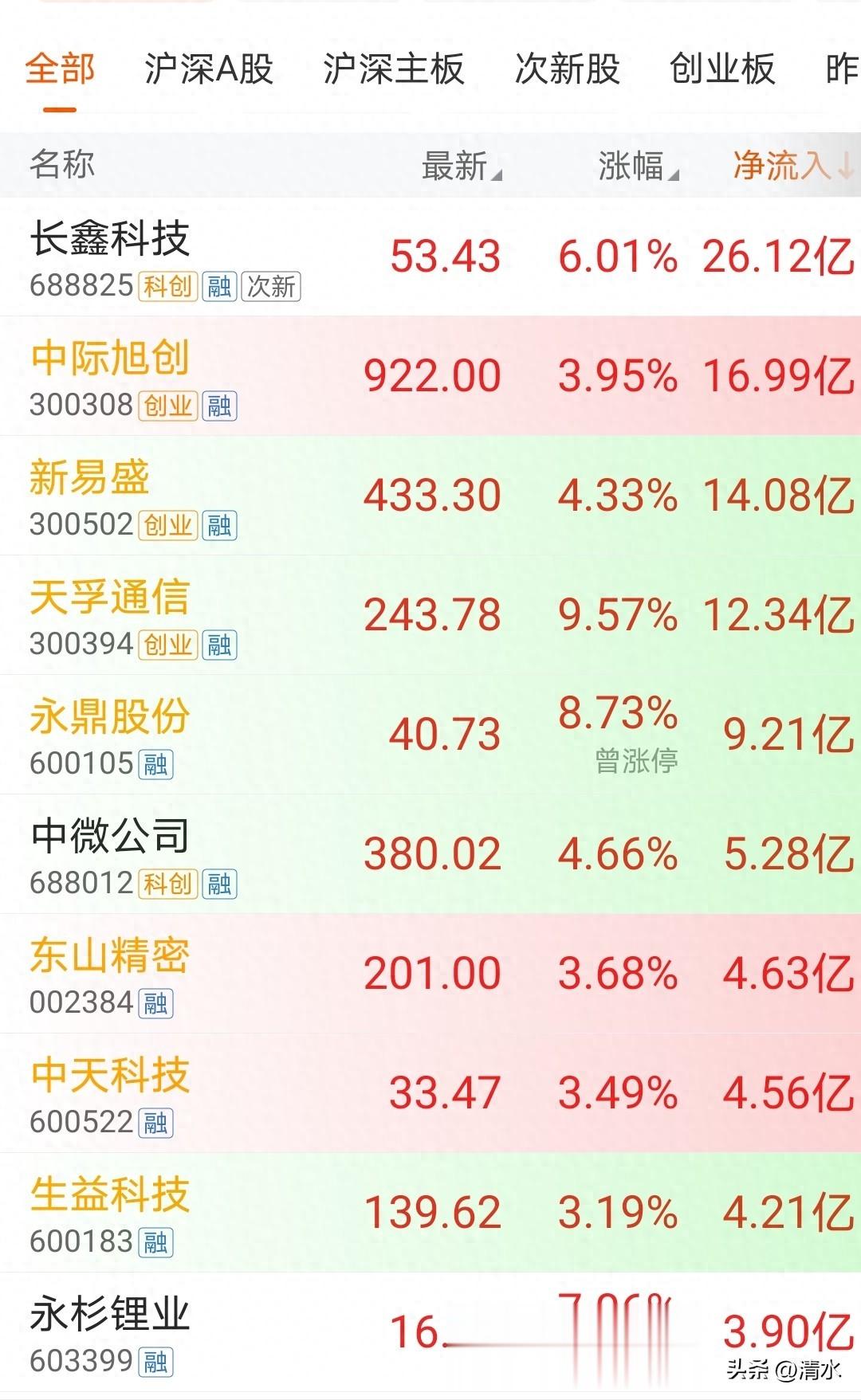View the 生益科技 stock row
The width and height of the screenshot is (861, 1400).
[431, 1213]
